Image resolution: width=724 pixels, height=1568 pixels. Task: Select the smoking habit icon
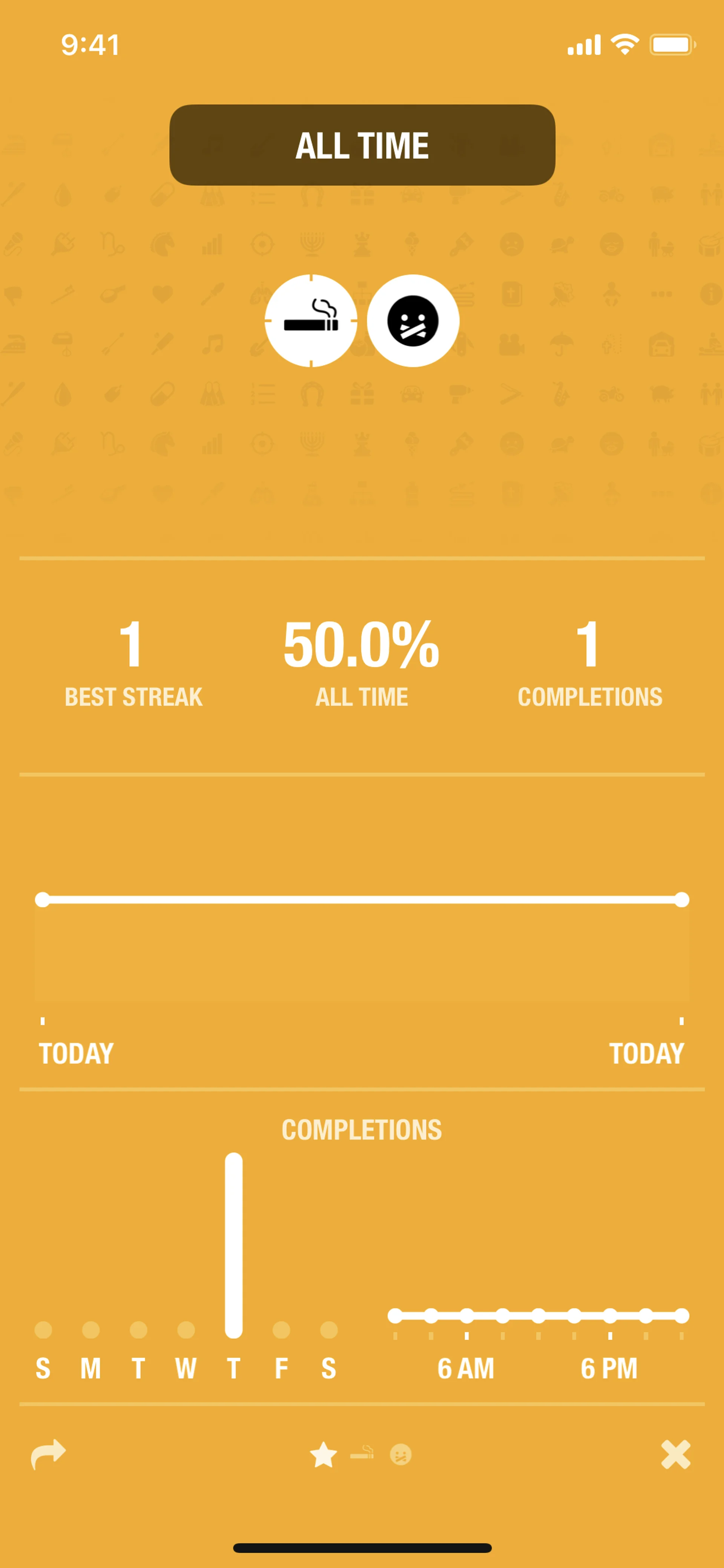click(x=311, y=321)
